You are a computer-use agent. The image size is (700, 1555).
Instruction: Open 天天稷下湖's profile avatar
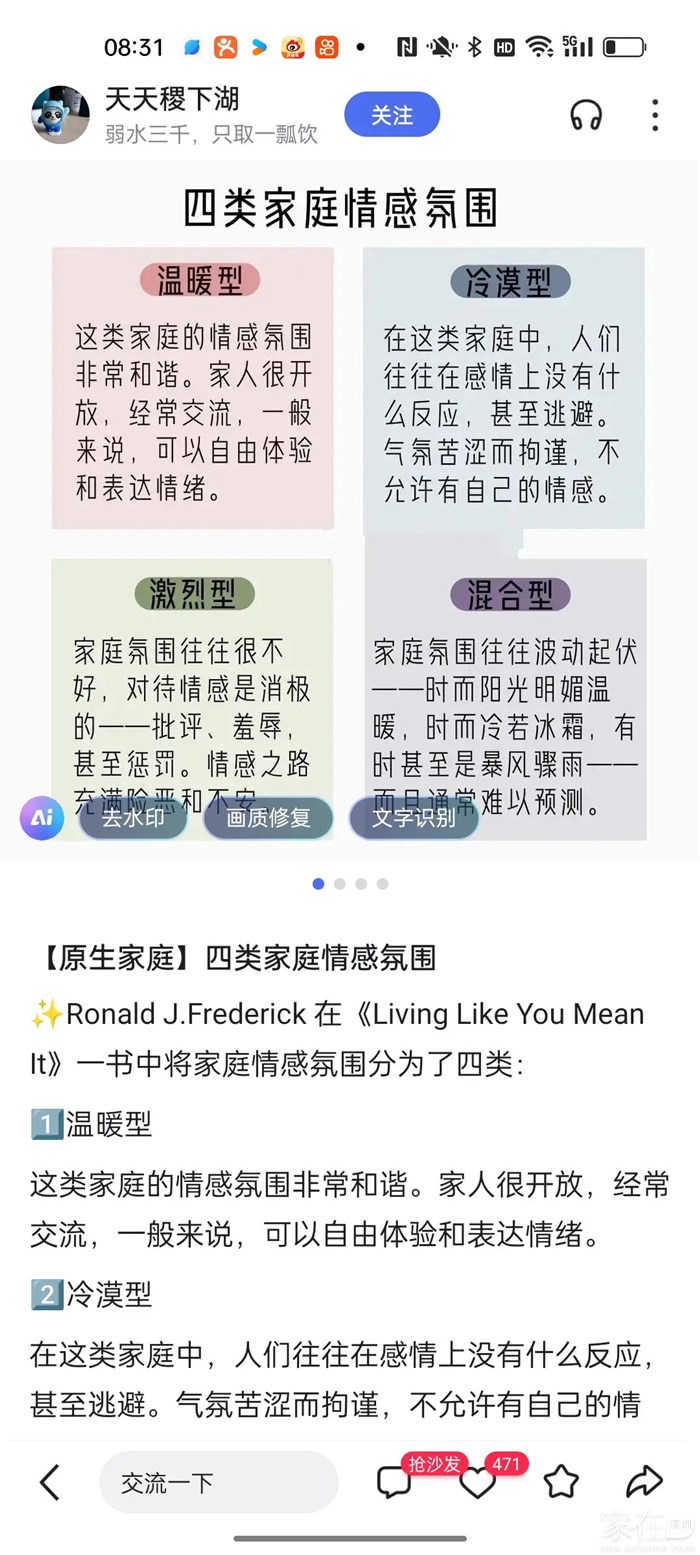point(60,114)
